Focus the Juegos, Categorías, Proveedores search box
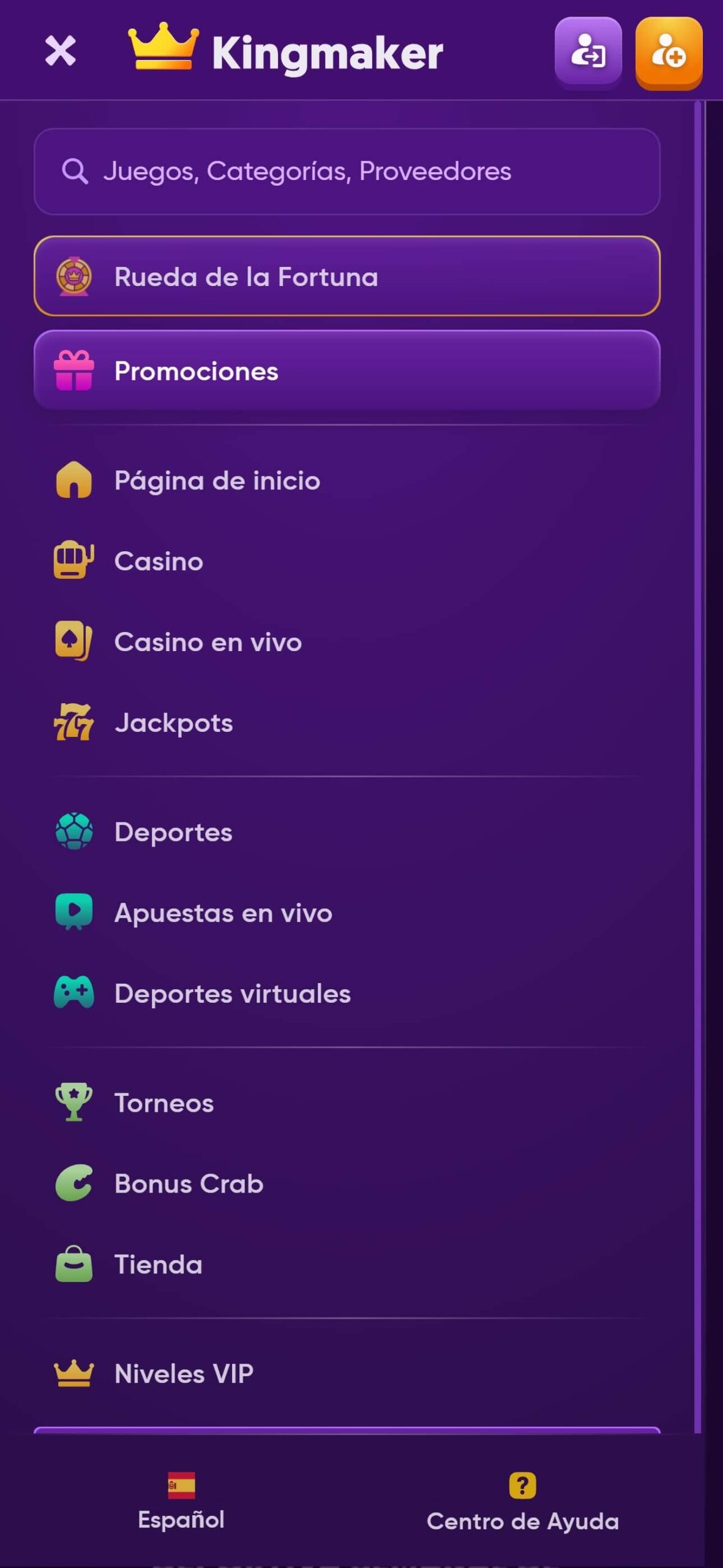723x1568 pixels. click(347, 171)
